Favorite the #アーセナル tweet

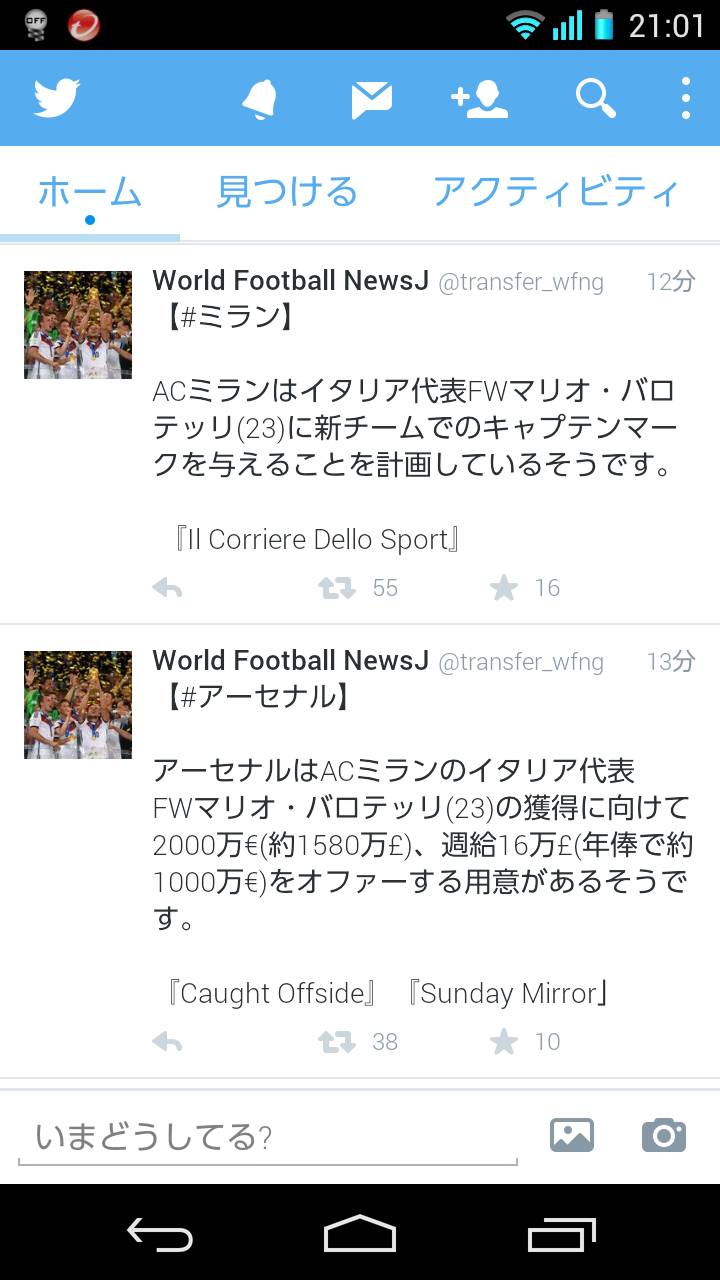(504, 1042)
